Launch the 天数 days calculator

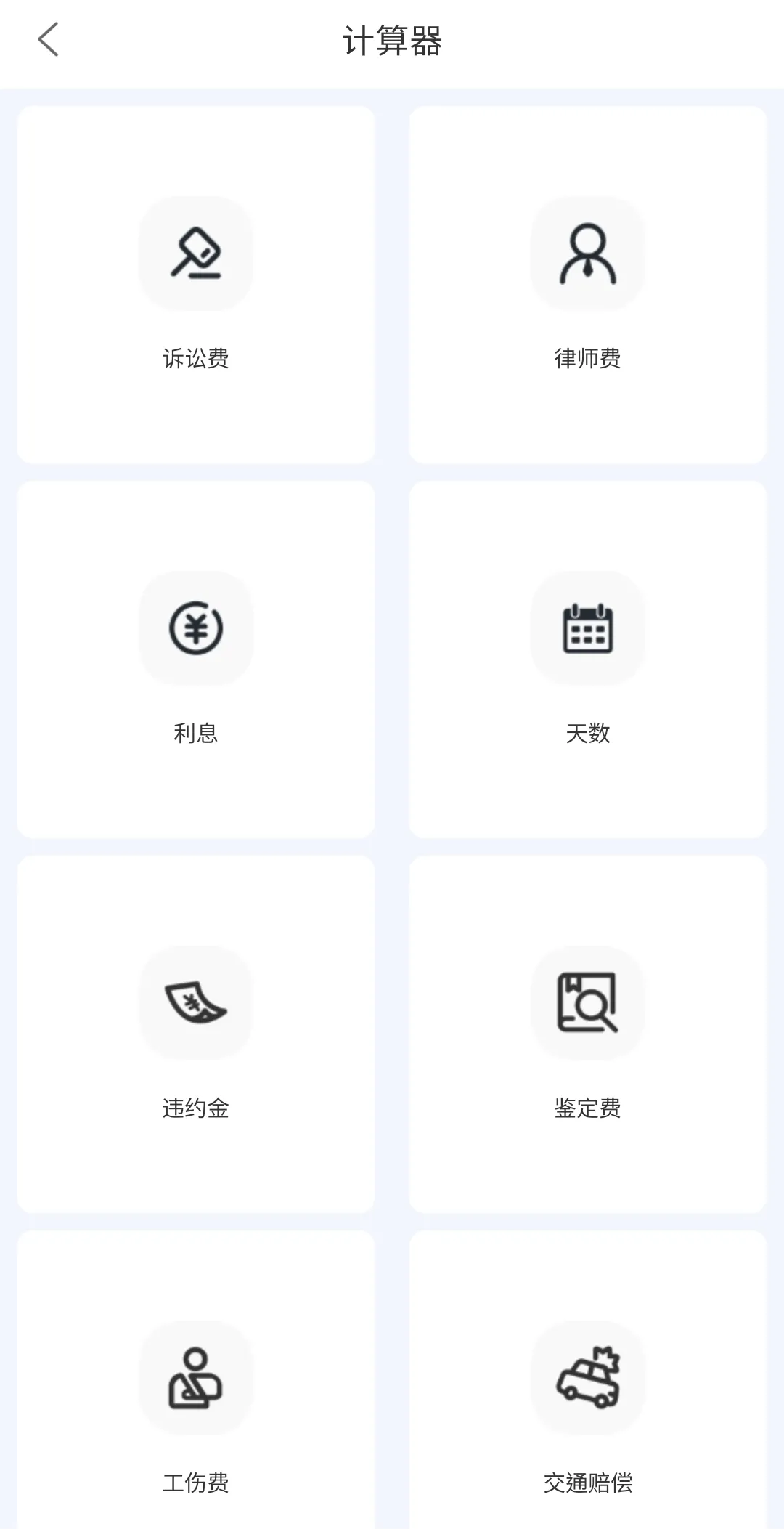[x=588, y=659]
